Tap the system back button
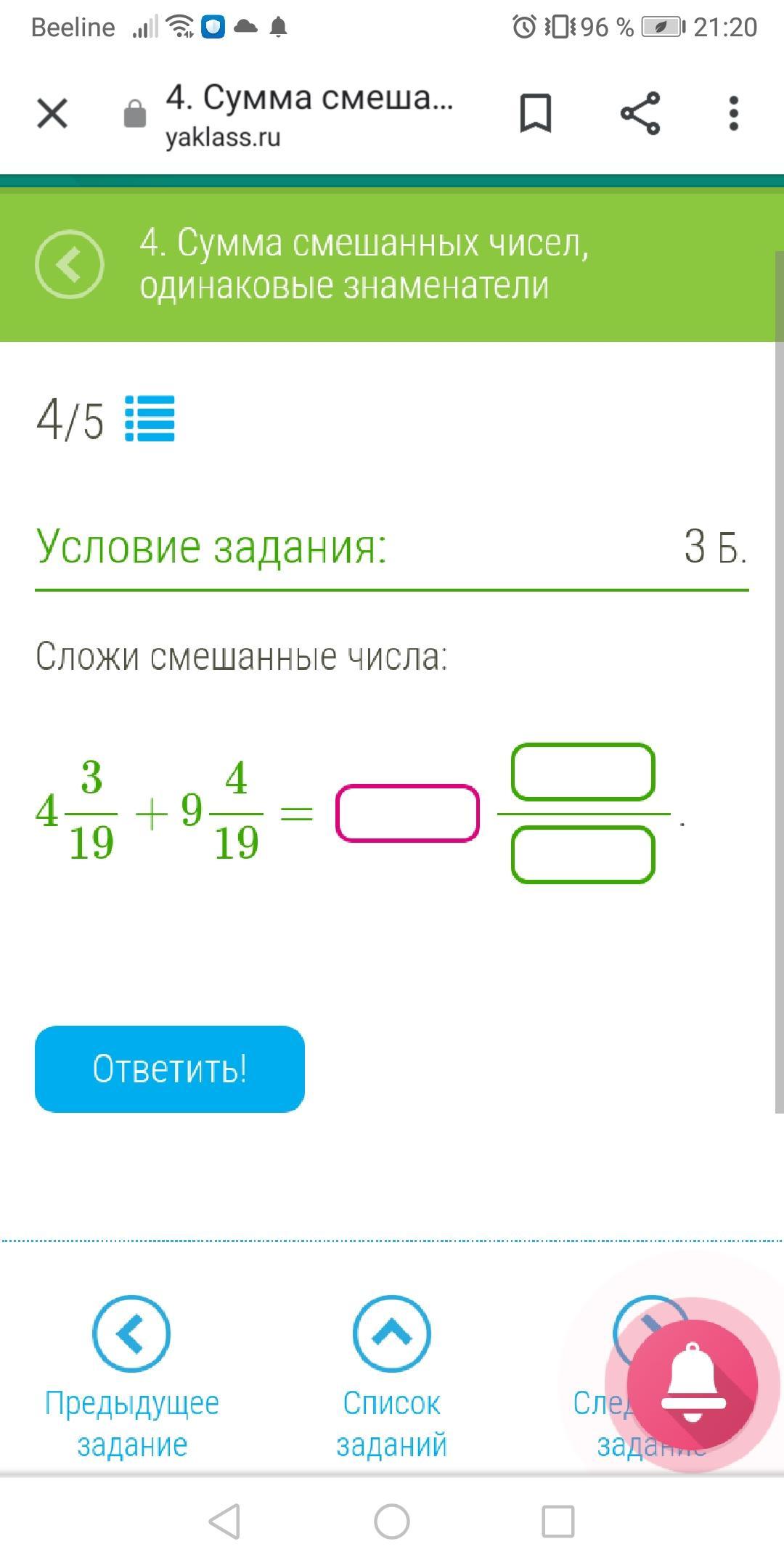 coord(224,1522)
